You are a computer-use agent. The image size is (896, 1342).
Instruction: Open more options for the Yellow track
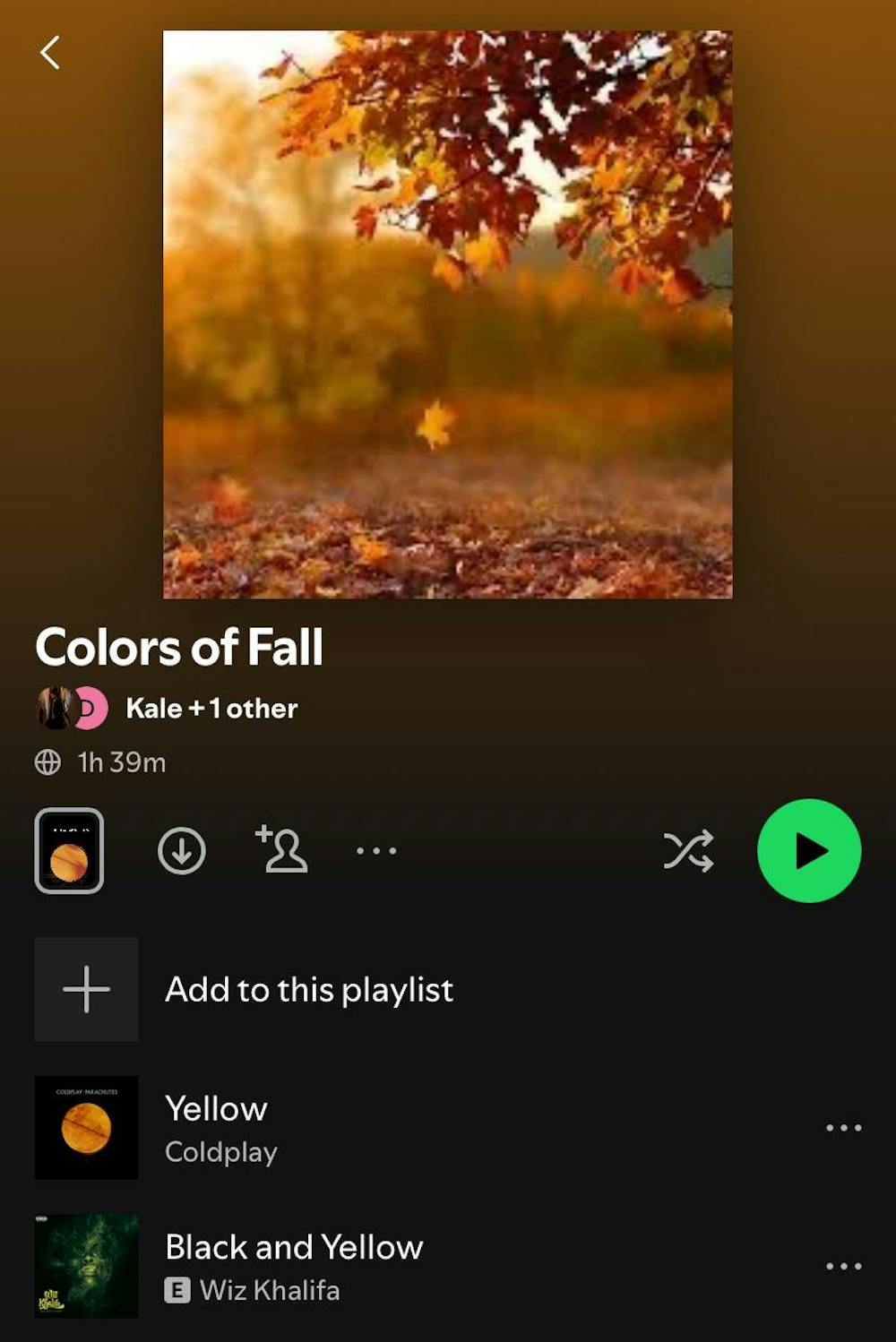843,1128
